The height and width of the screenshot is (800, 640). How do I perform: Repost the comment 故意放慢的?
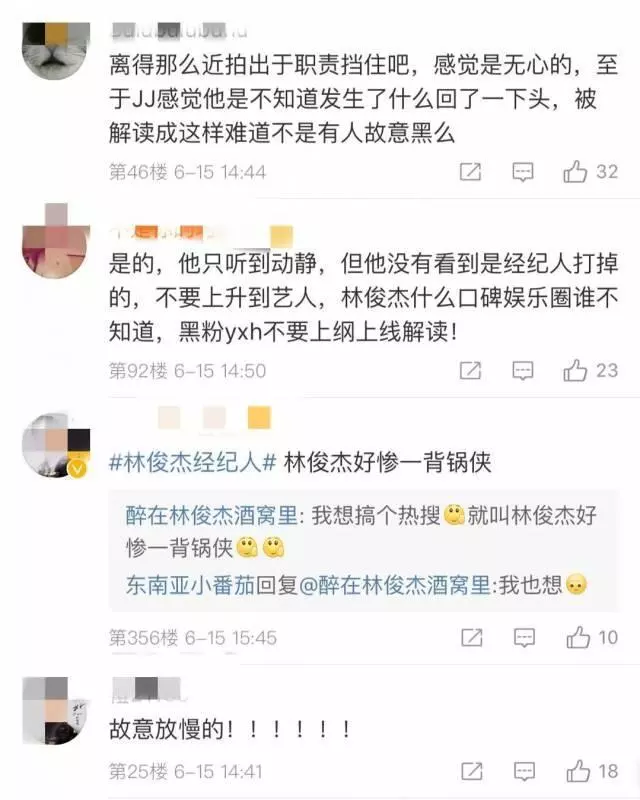tap(470, 771)
